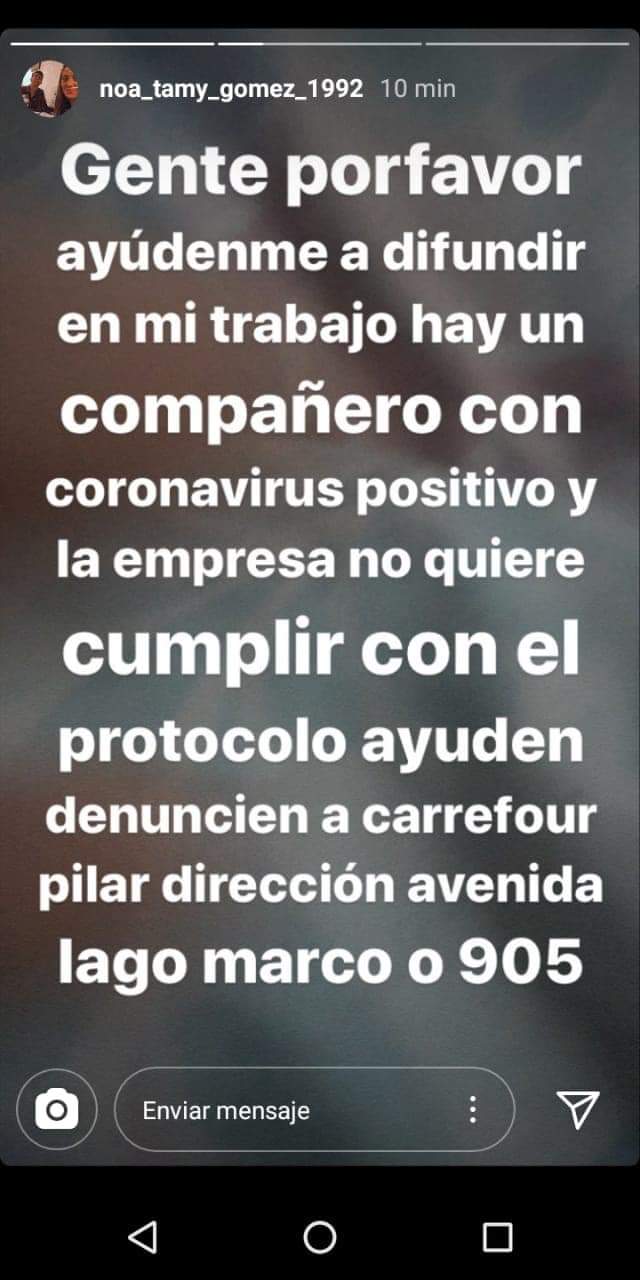Go back with the system back button

(143, 1237)
